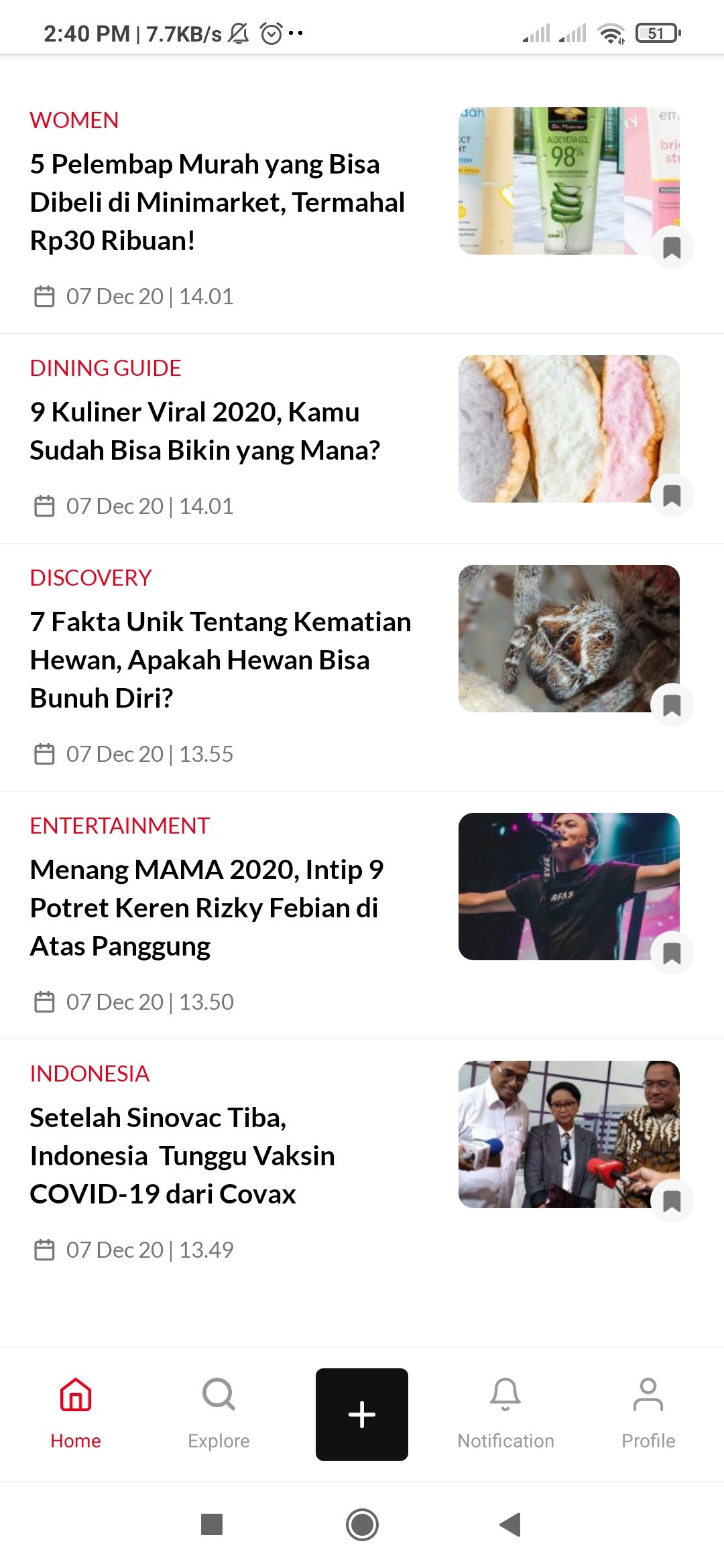Open recent apps from the navigation bar
This screenshot has height=1568, width=724.
pyautogui.click(x=212, y=1524)
